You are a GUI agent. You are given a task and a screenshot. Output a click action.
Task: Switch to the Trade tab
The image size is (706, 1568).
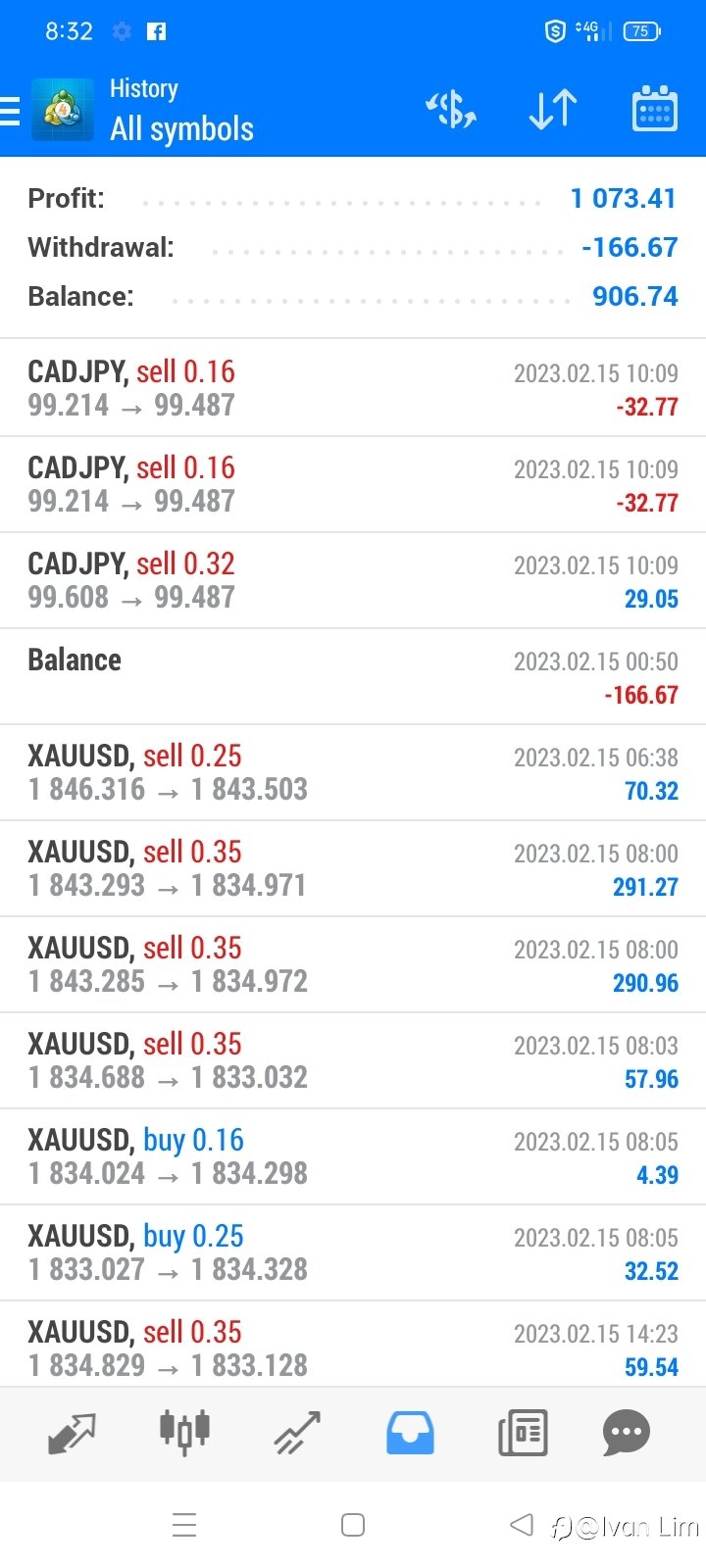(297, 1434)
